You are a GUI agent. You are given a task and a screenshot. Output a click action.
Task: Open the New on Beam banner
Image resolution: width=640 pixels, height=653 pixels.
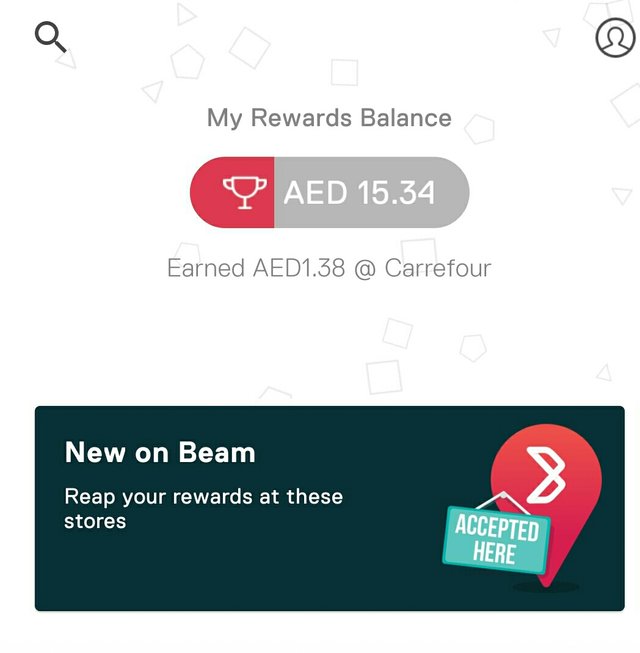click(329, 508)
